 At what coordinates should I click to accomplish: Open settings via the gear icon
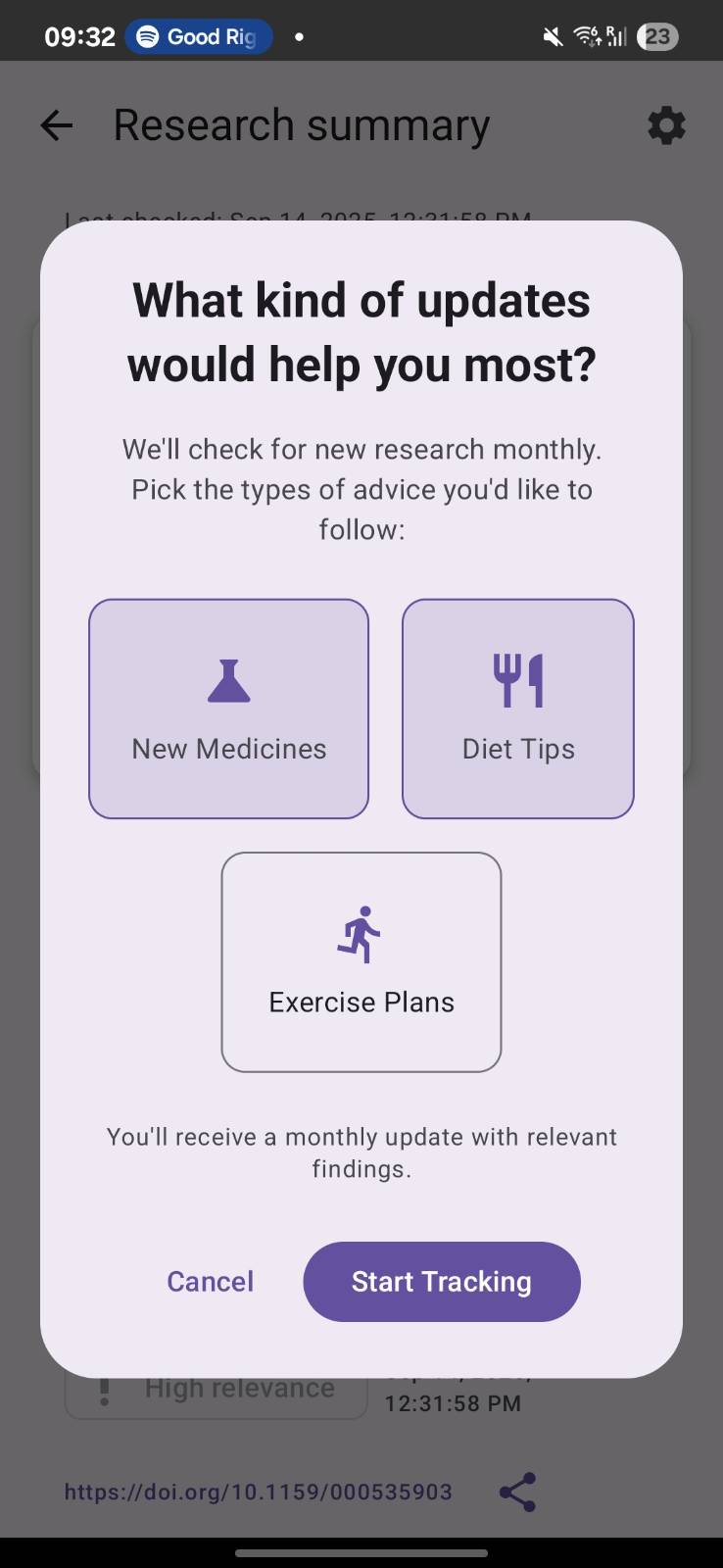click(666, 125)
